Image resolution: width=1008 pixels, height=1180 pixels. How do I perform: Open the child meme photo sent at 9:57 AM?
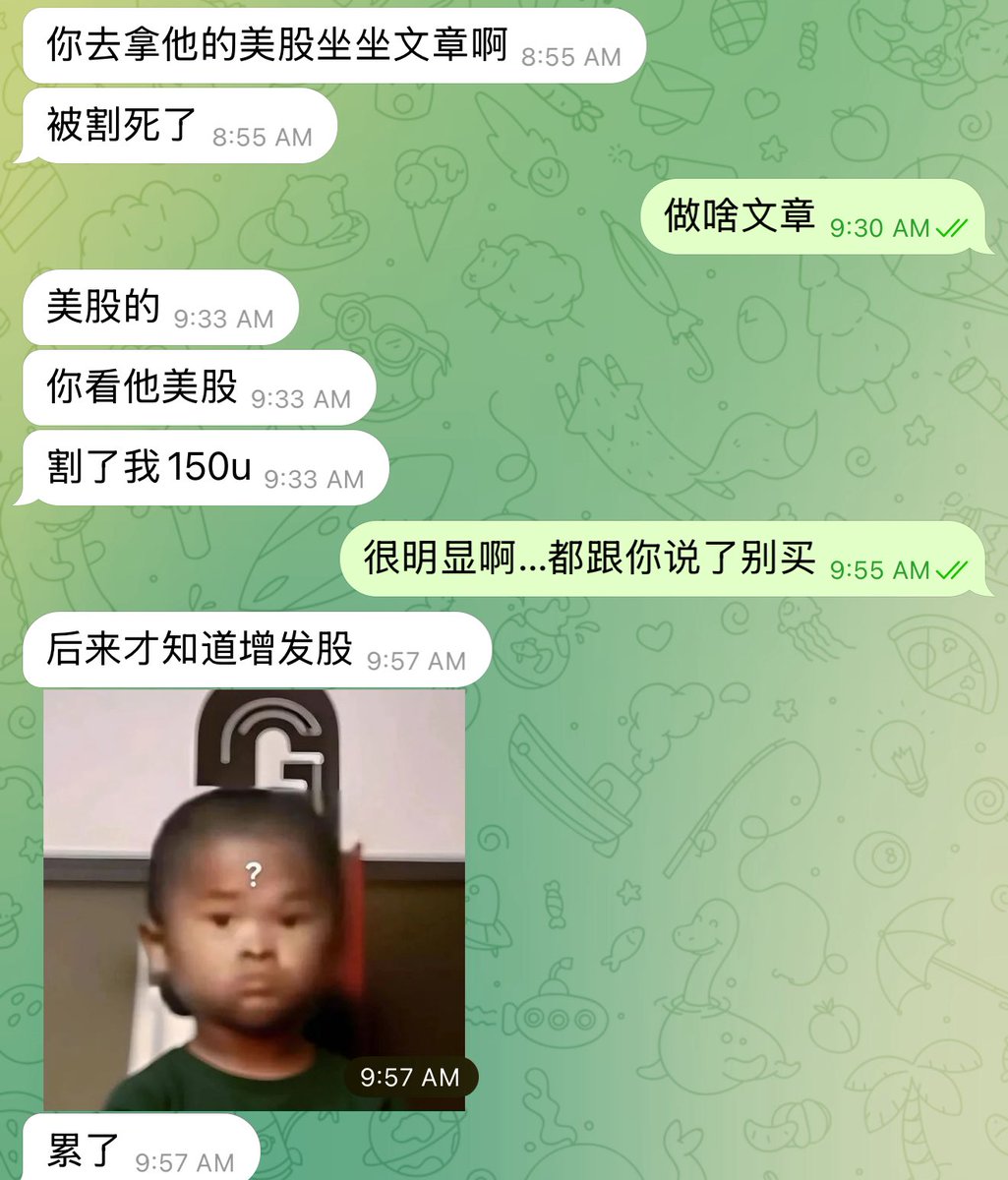point(254,900)
